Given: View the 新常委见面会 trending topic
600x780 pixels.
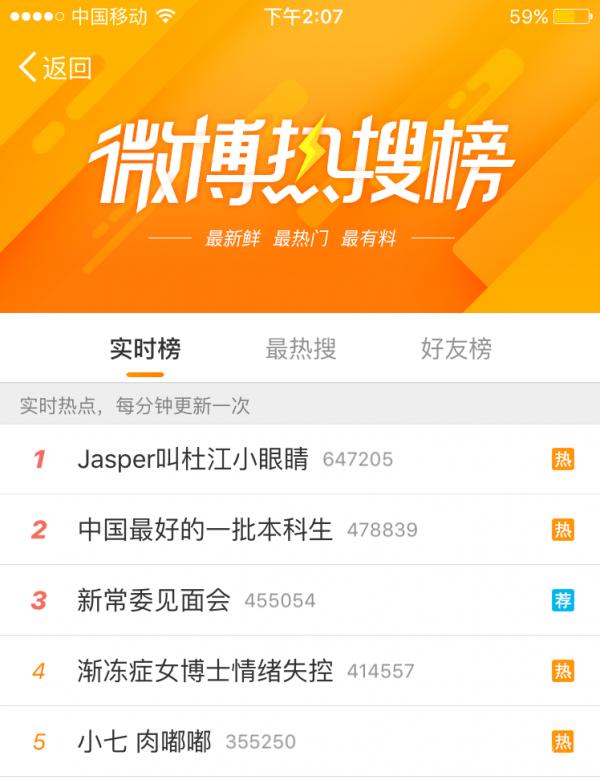Looking at the screenshot, I should [154, 600].
